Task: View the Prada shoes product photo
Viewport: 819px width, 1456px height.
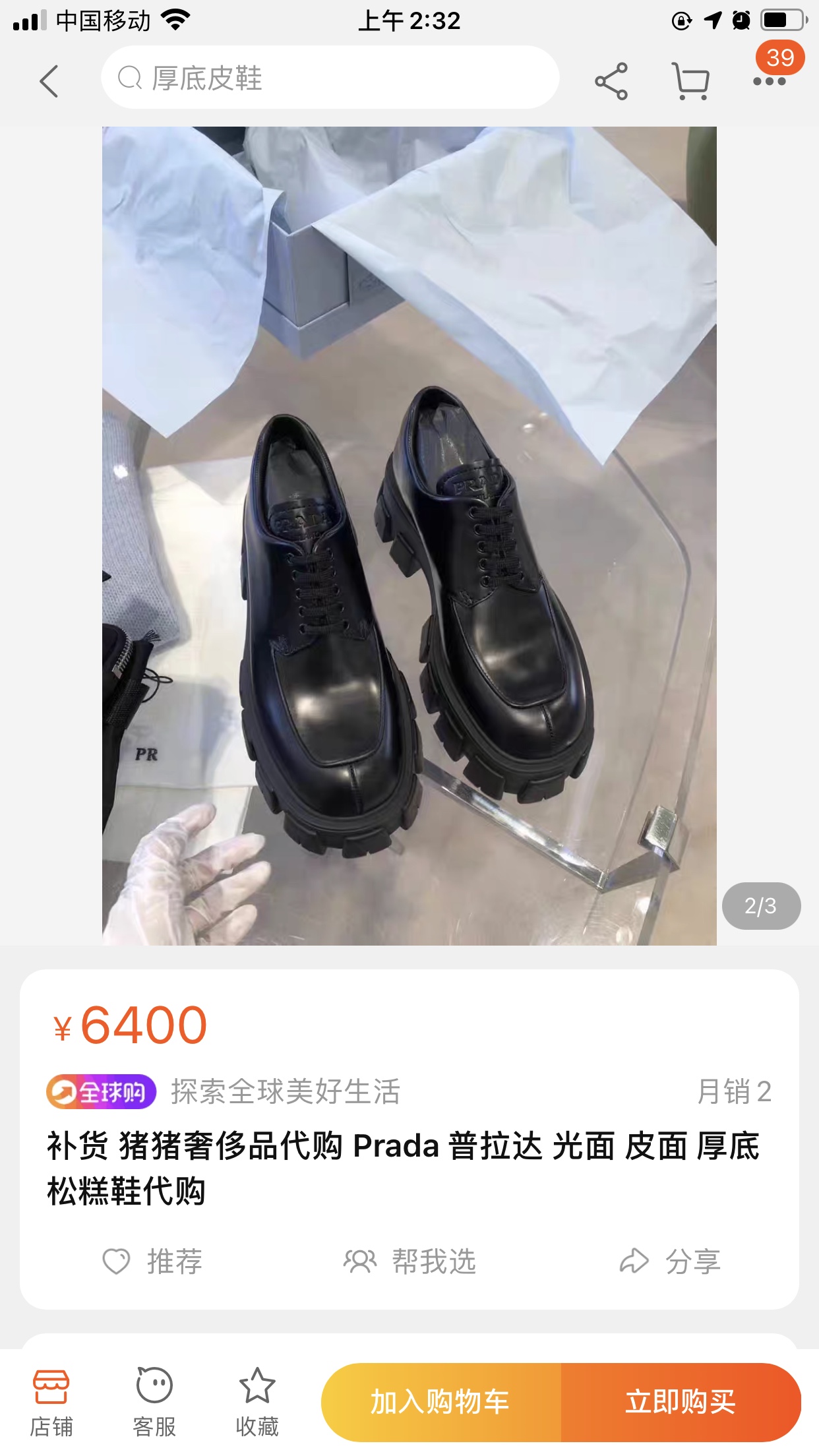Action: click(409, 535)
